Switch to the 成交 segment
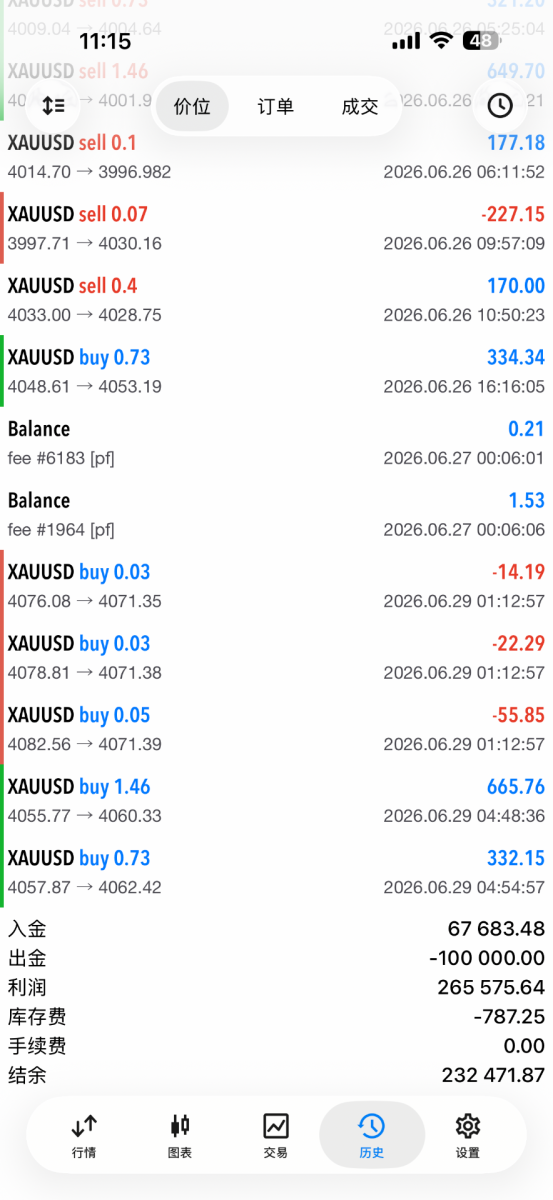The width and height of the screenshot is (553, 1200). (360, 106)
